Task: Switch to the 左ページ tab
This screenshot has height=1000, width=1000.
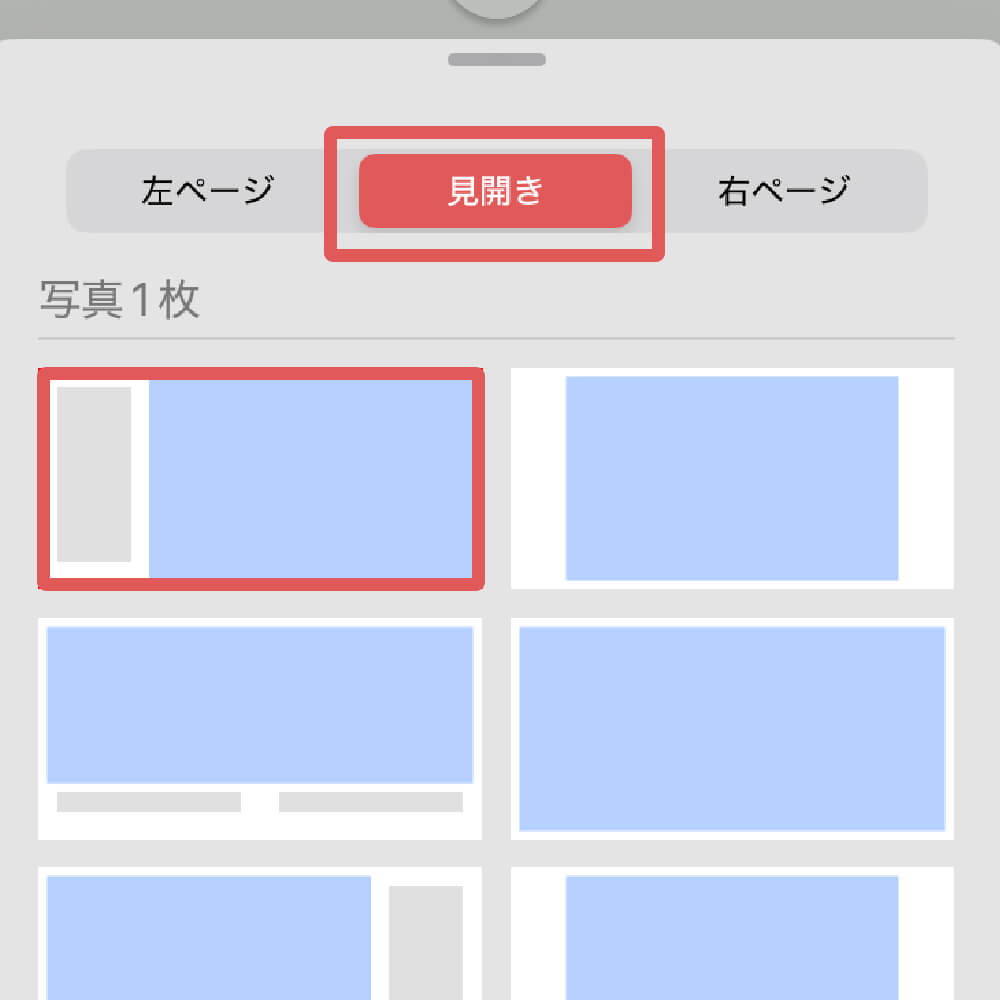Action: pyautogui.click(x=207, y=190)
